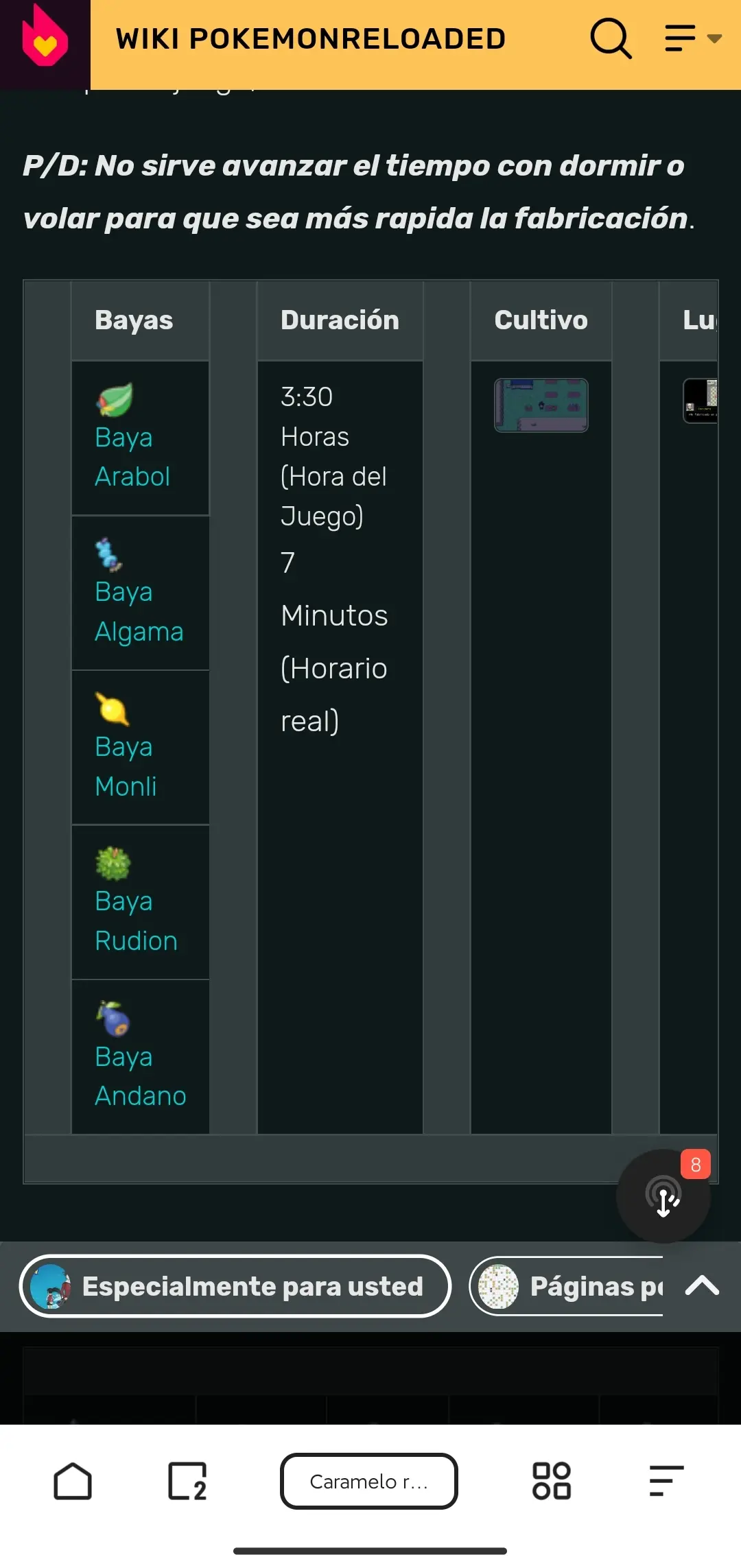The height and width of the screenshot is (1568, 741).
Task: Open the browser menu
Action: click(x=666, y=1482)
